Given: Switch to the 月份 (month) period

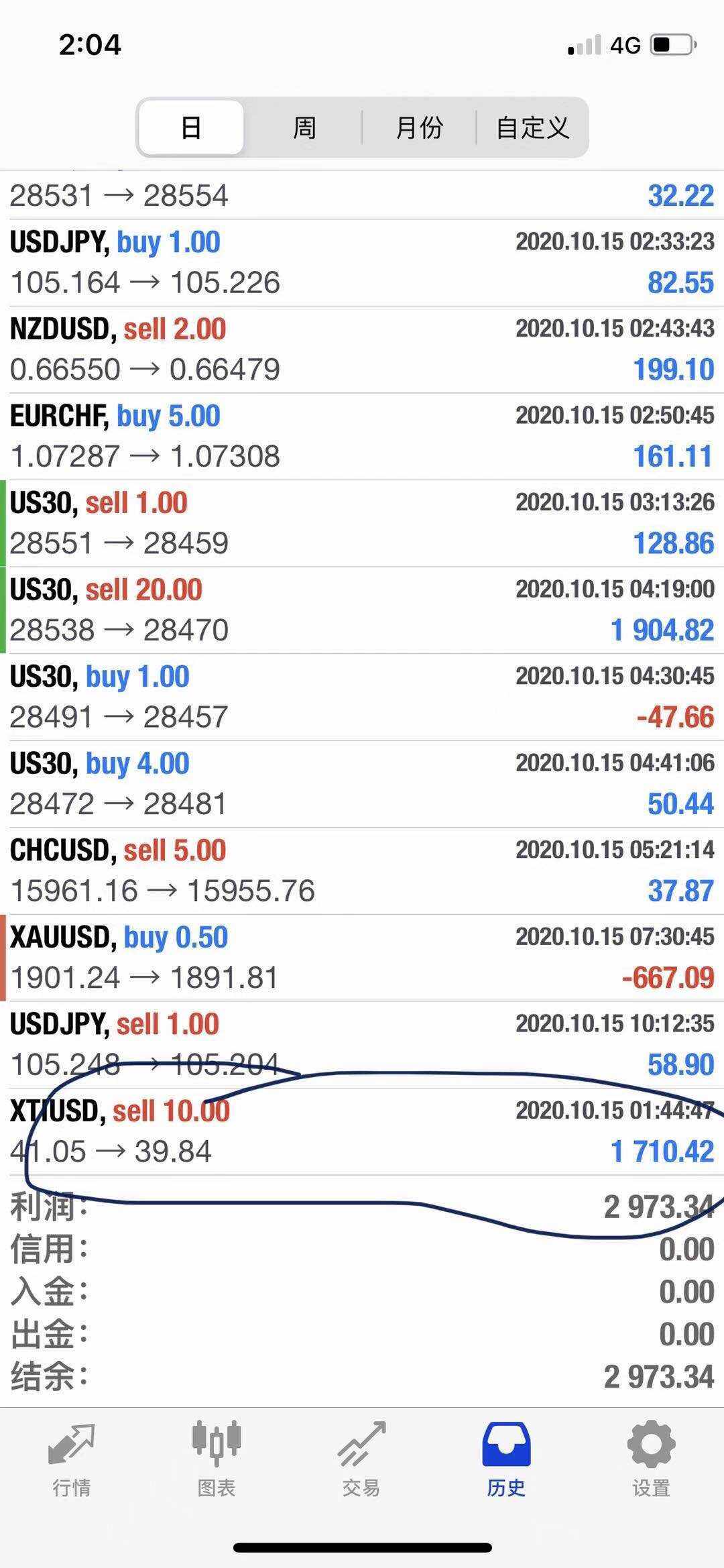Looking at the screenshot, I should point(419,127).
